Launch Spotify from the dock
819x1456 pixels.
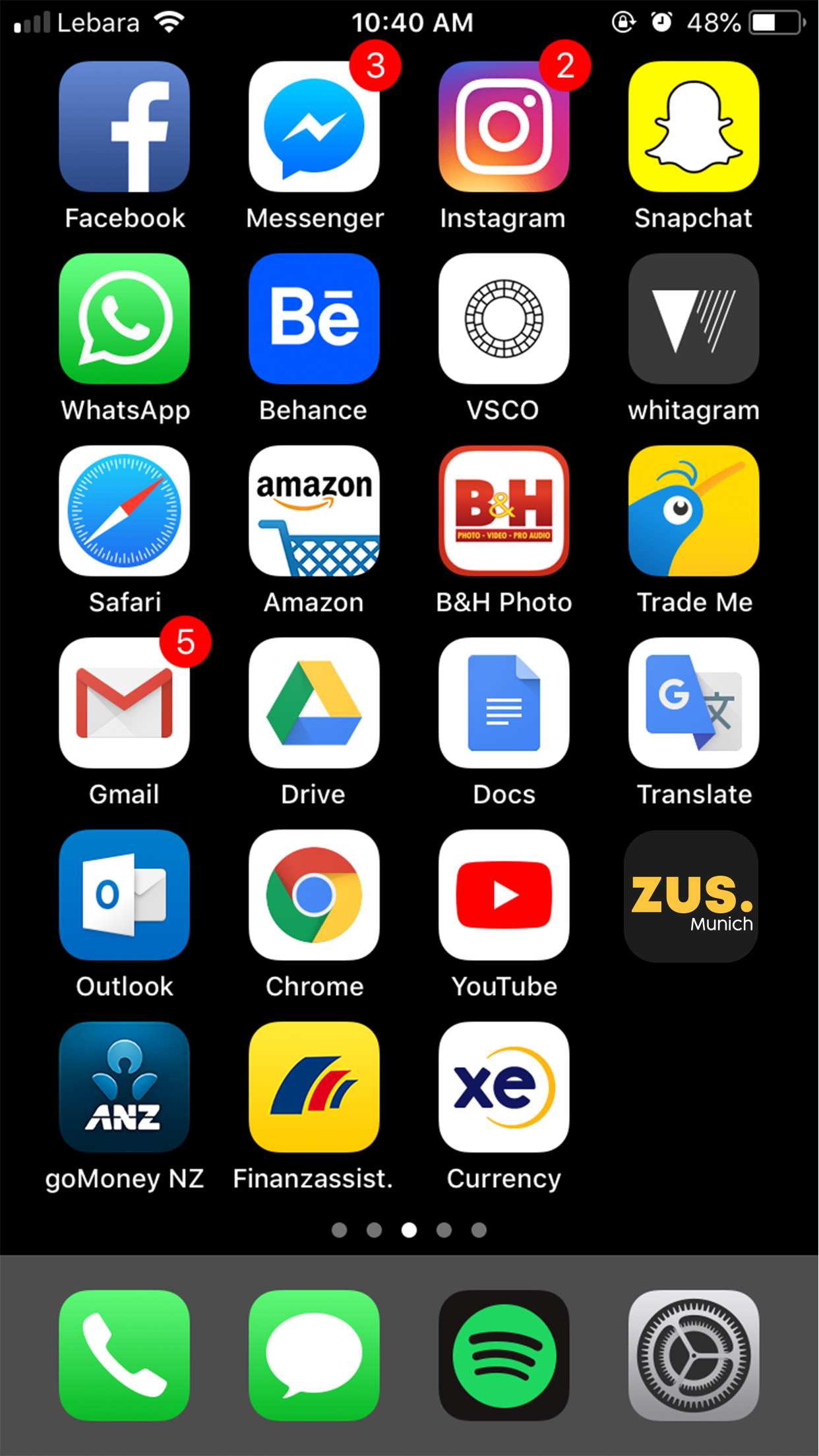point(504,1355)
